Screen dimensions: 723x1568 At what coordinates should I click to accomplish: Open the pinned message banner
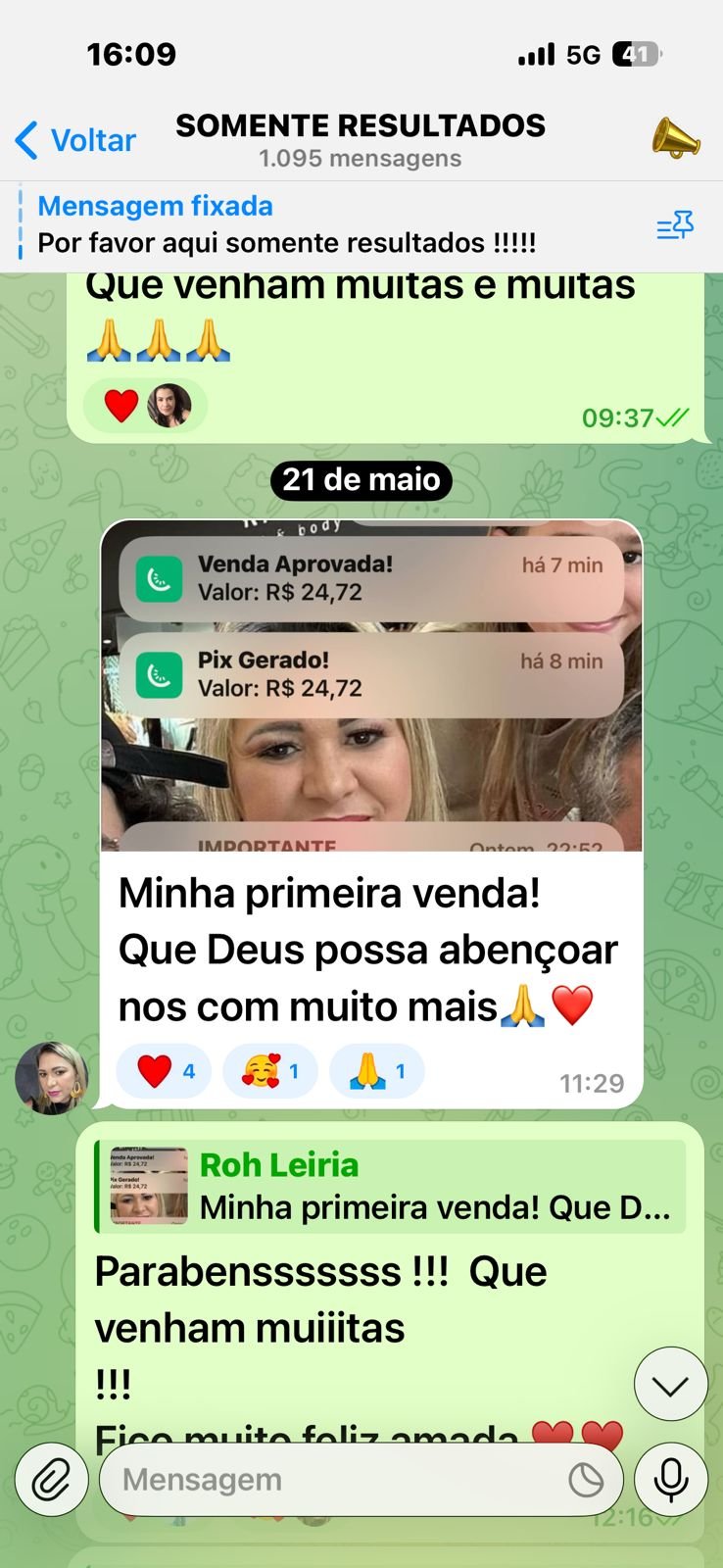tap(294, 225)
